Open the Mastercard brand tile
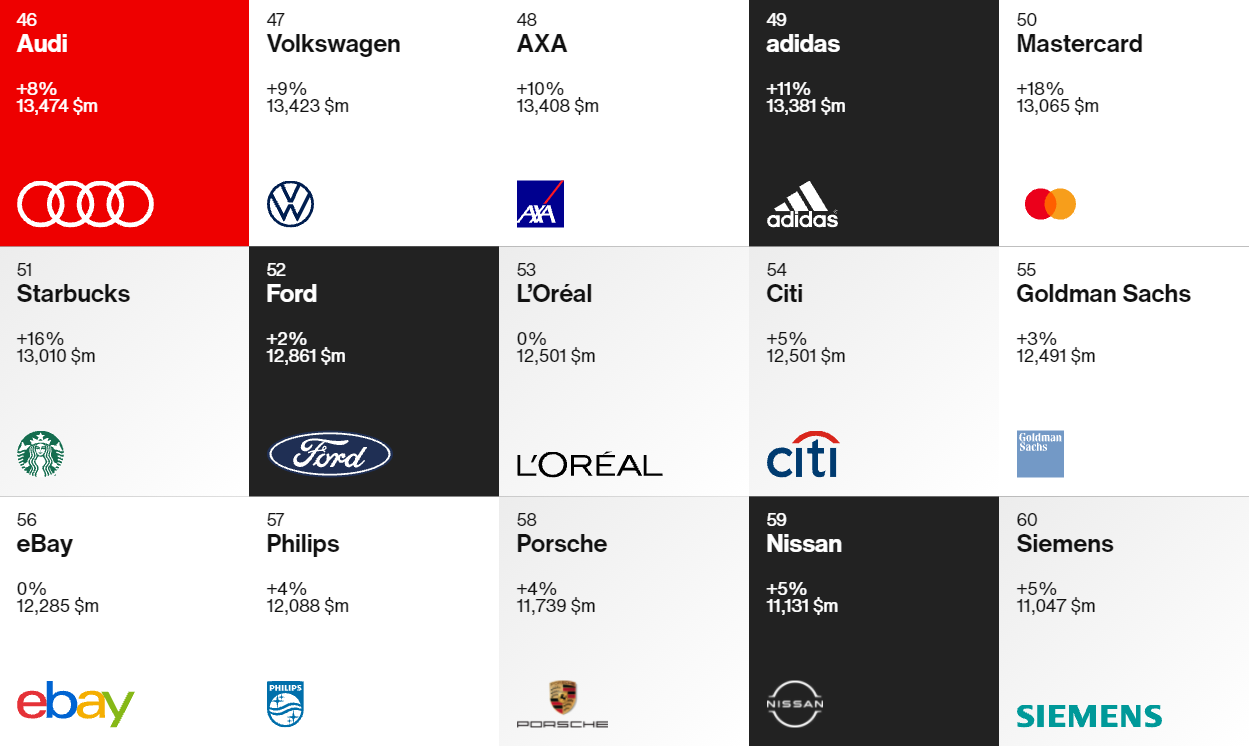 point(1123,123)
